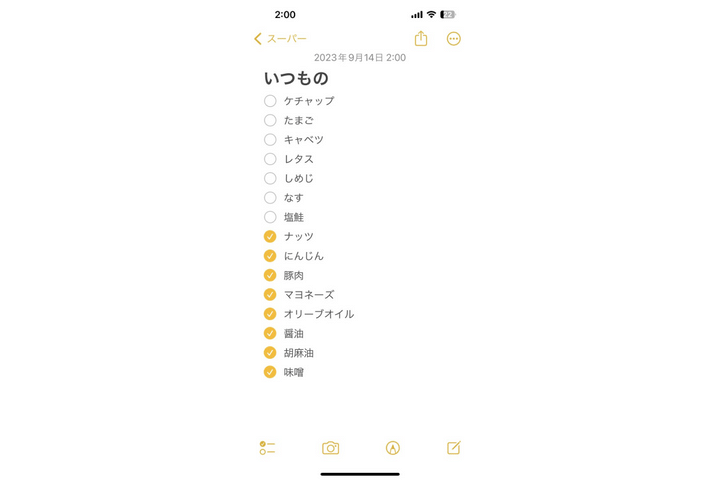
Task: Check off しめじ
Action: [x=270, y=178]
